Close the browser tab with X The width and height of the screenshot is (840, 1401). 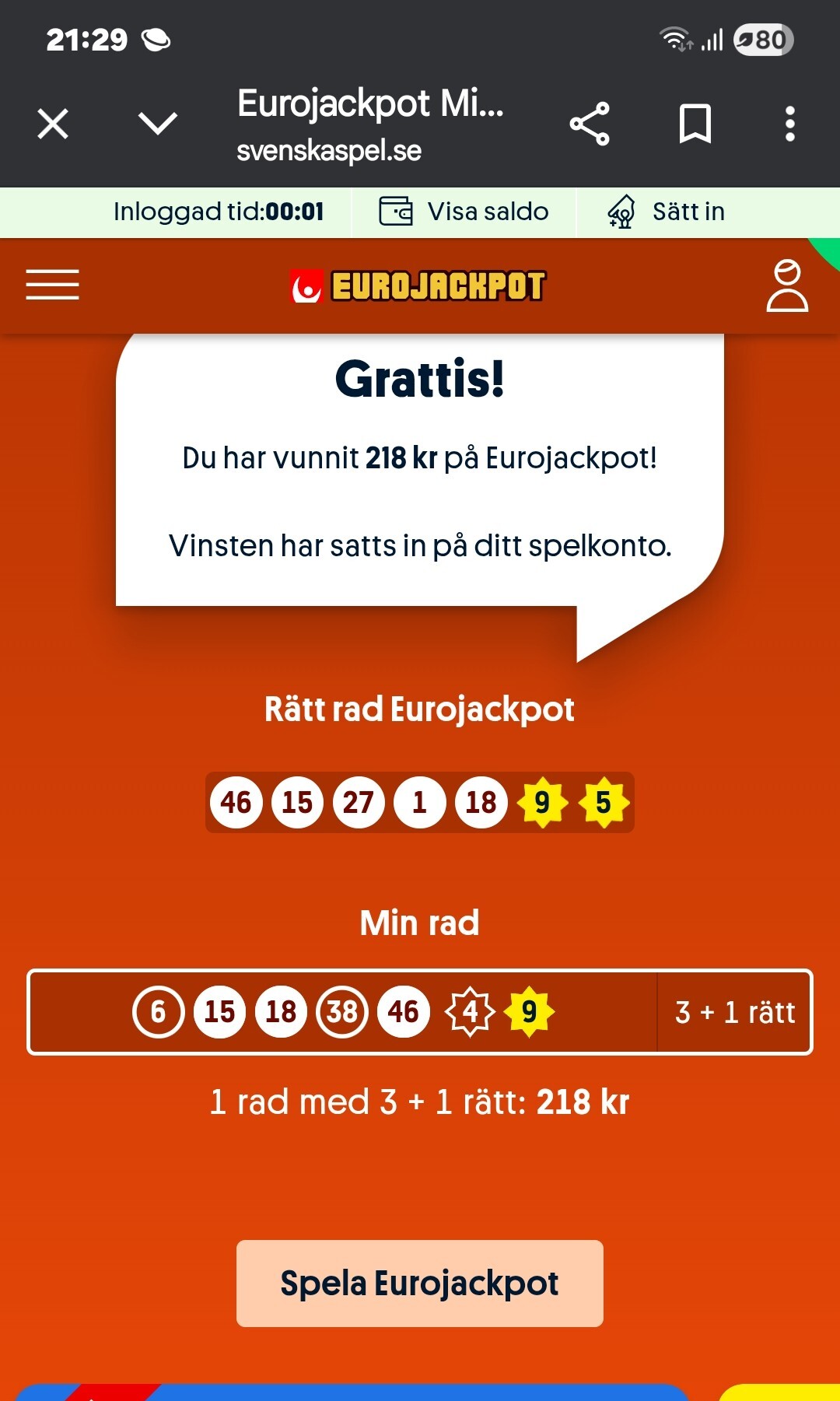click(x=53, y=124)
